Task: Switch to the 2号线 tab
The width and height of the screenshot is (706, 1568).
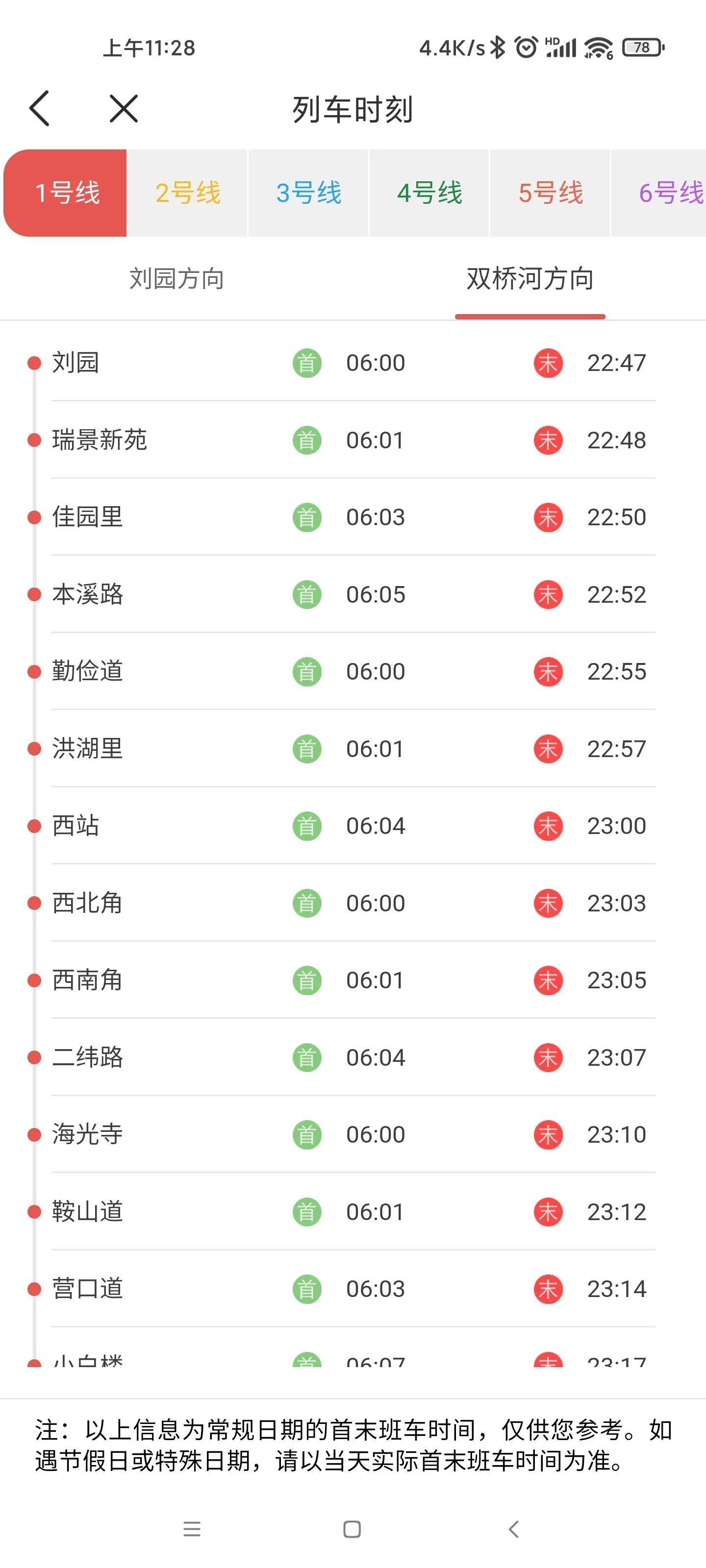Action: click(188, 193)
